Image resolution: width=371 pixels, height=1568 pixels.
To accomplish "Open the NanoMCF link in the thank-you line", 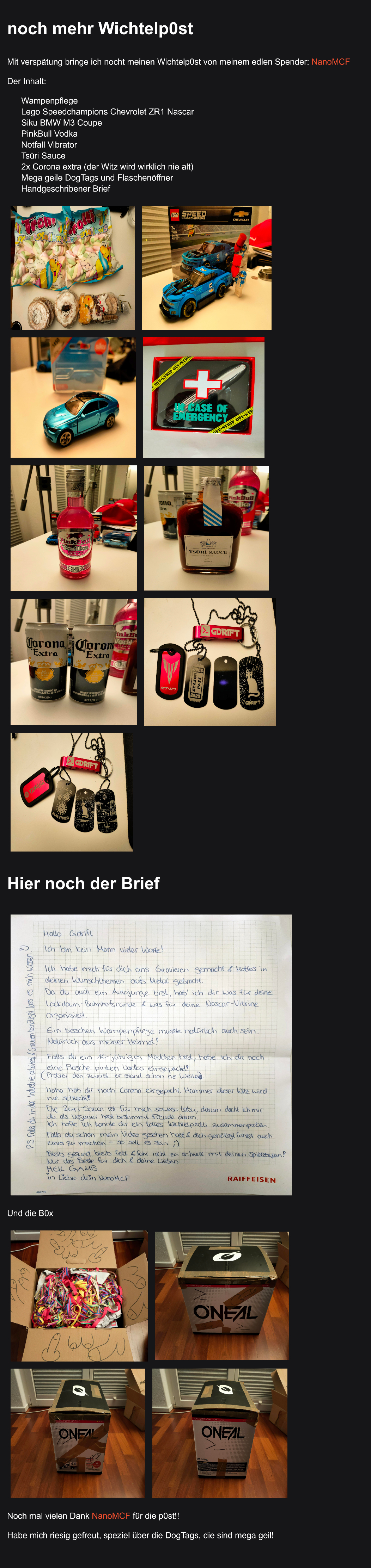I will click(x=111, y=1515).
